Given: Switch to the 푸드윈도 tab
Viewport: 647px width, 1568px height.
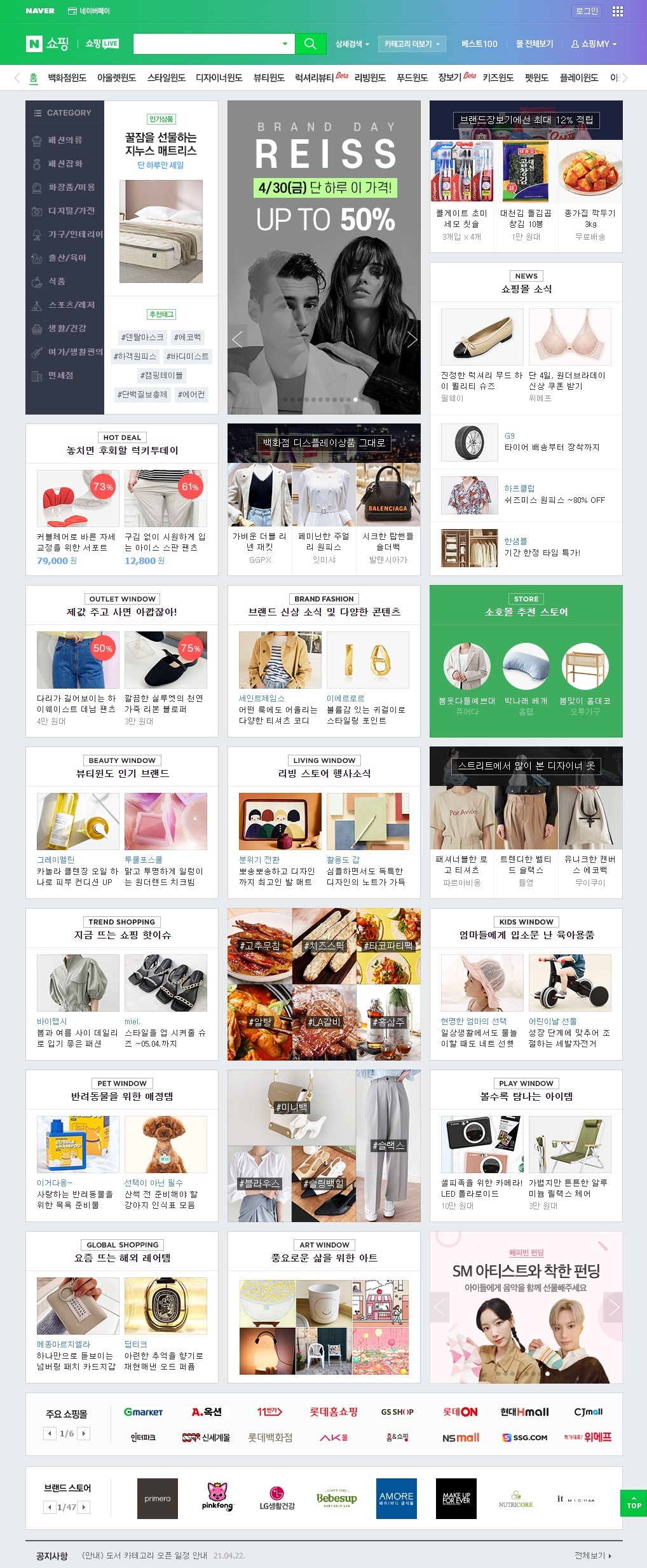Looking at the screenshot, I should 412,78.
